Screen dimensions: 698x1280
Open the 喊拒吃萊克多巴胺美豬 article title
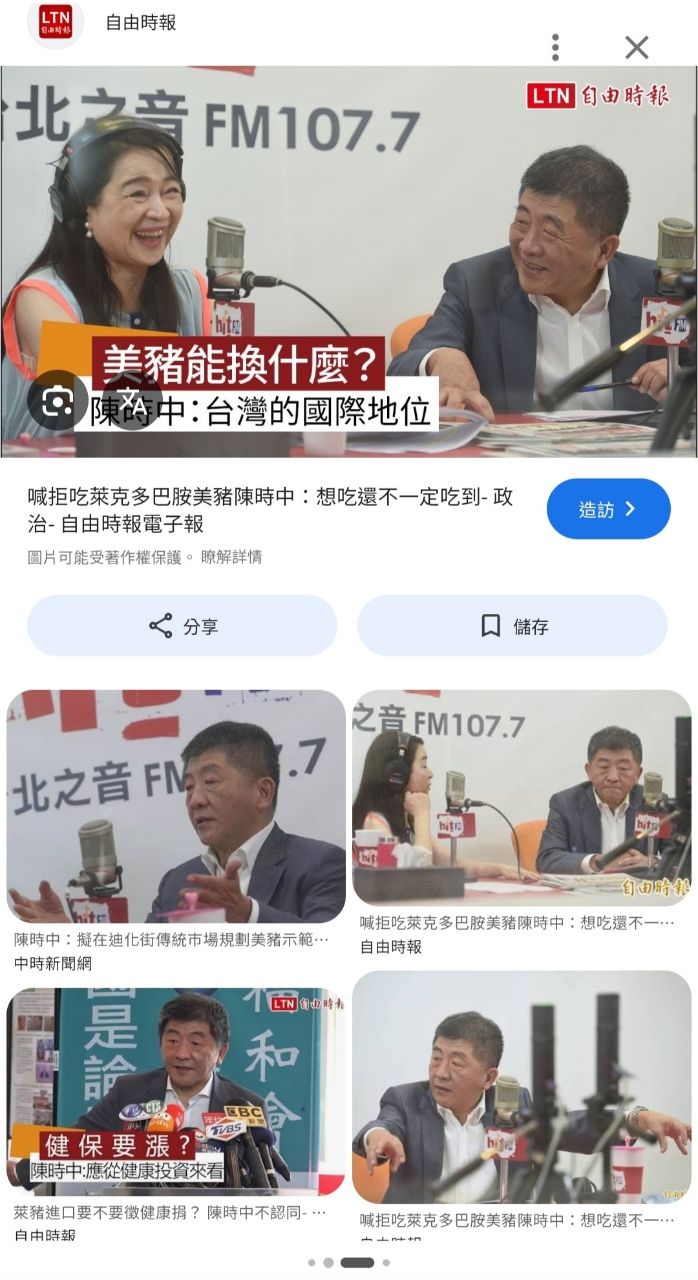pos(270,509)
